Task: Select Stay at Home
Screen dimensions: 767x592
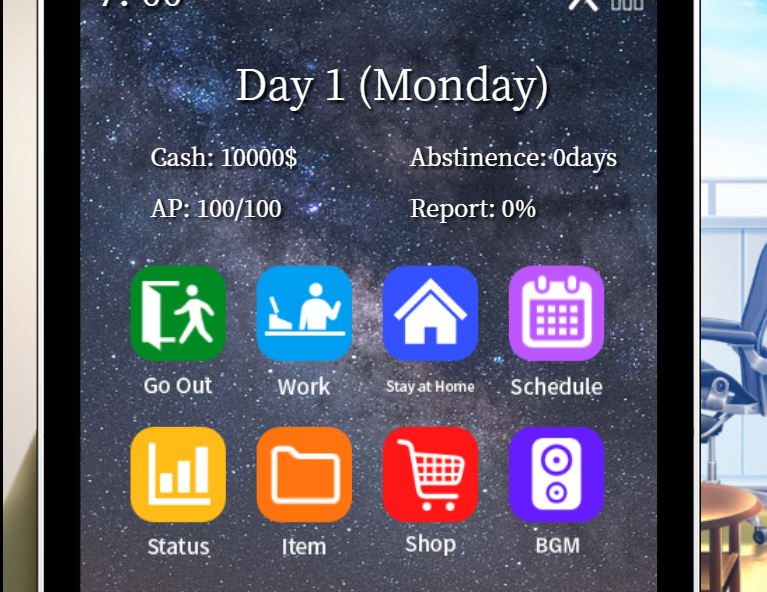Action: pos(430,313)
